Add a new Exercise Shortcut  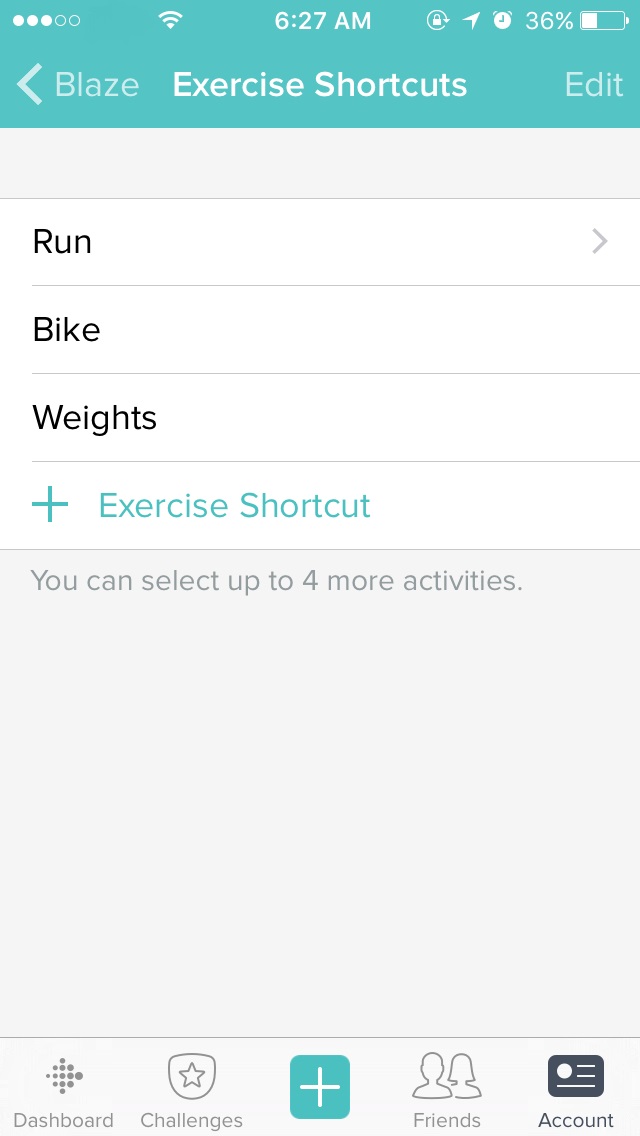[234, 506]
